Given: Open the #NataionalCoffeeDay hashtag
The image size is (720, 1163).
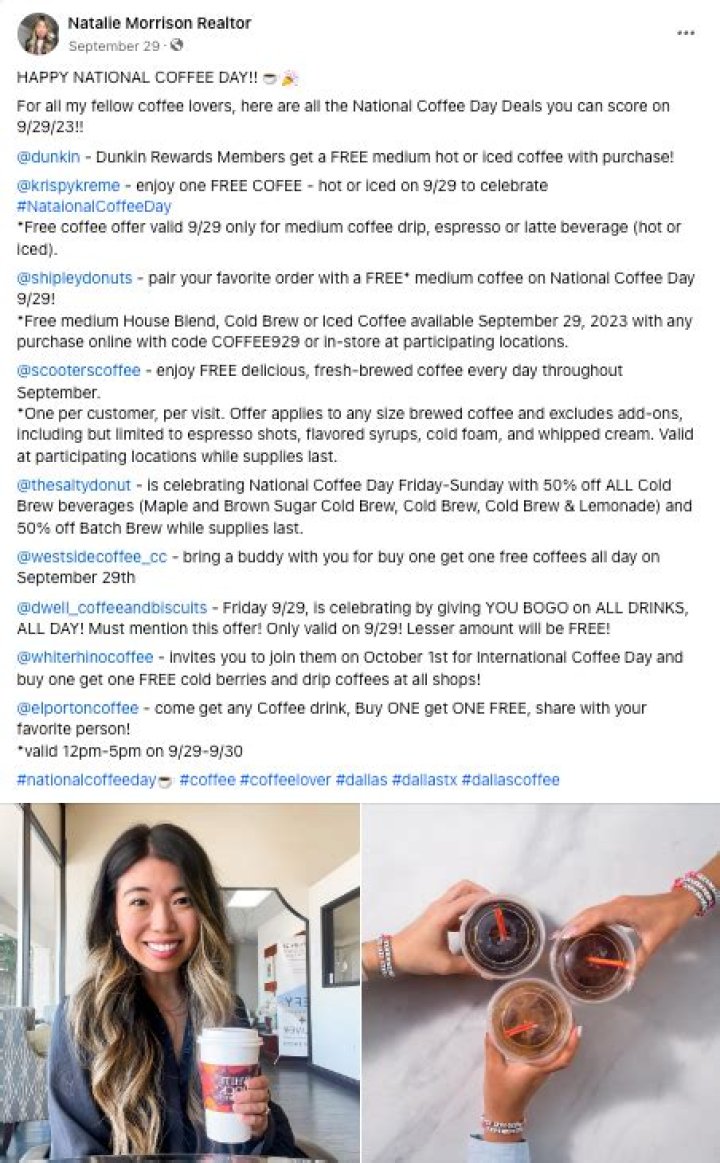Looking at the screenshot, I should [94, 206].
